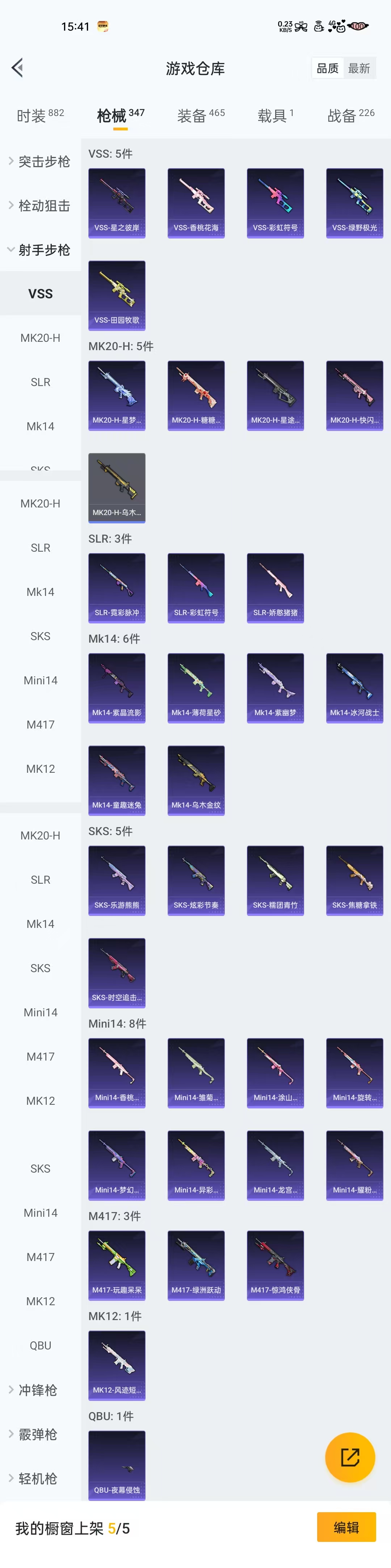Open the VSS-星之彼岸 skin
The height and width of the screenshot is (1568, 391).
click(117, 203)
